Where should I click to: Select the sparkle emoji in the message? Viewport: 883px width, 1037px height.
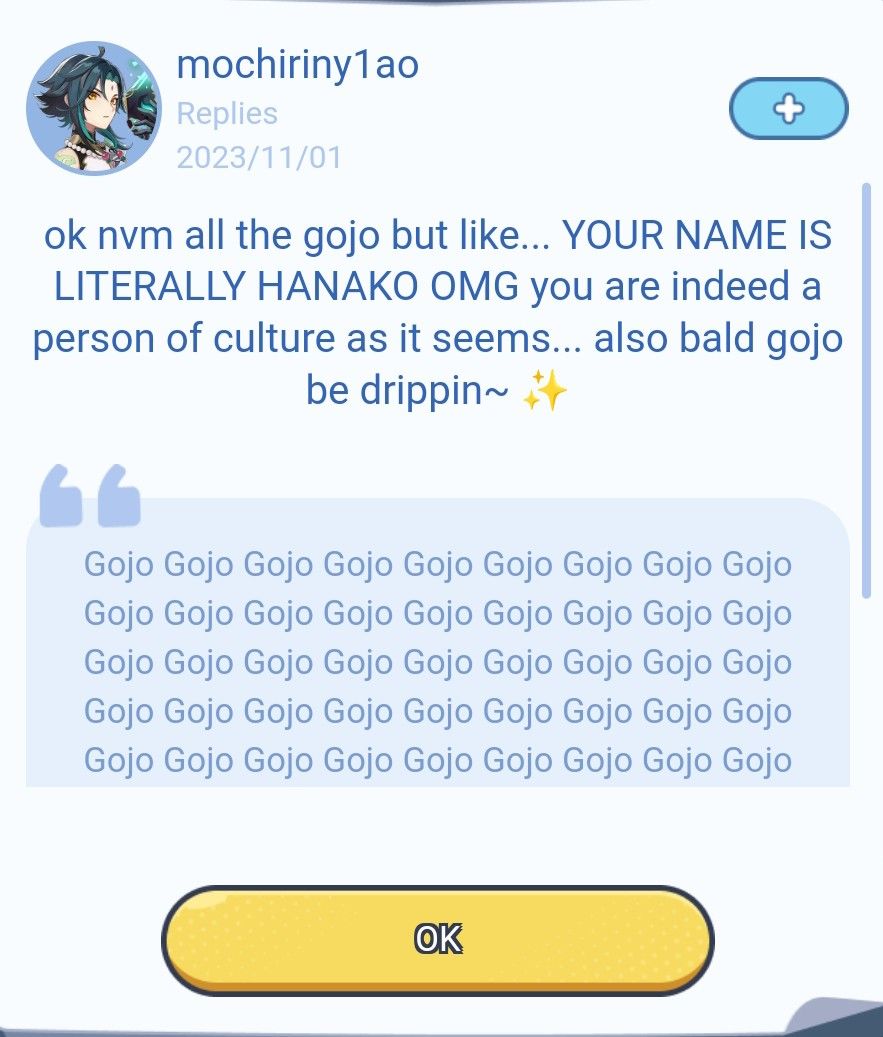pos(543,388)
